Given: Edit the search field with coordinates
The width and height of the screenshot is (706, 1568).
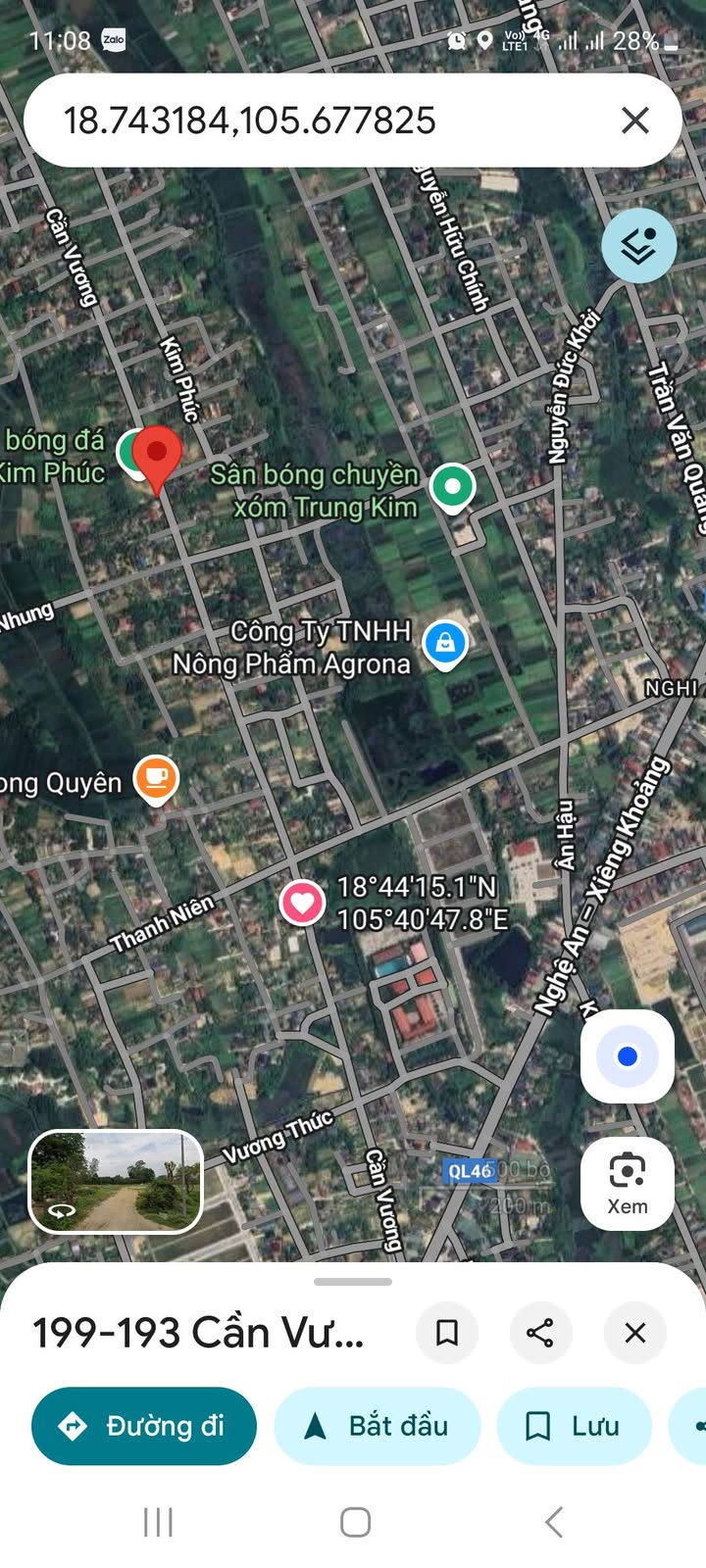Looking at the screenshot, I should (x=294, y=121).
